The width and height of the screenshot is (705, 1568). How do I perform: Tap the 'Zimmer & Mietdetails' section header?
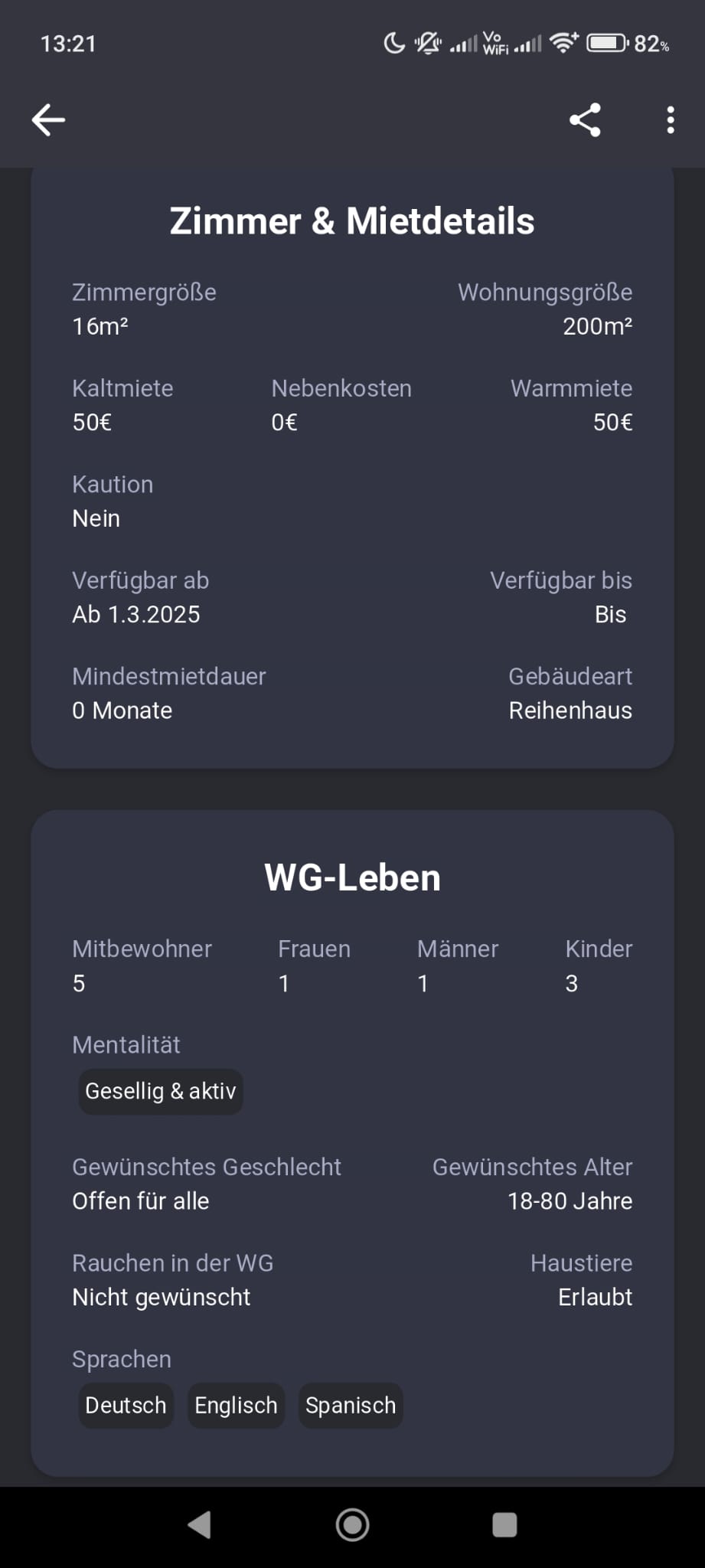pos(352,220)
